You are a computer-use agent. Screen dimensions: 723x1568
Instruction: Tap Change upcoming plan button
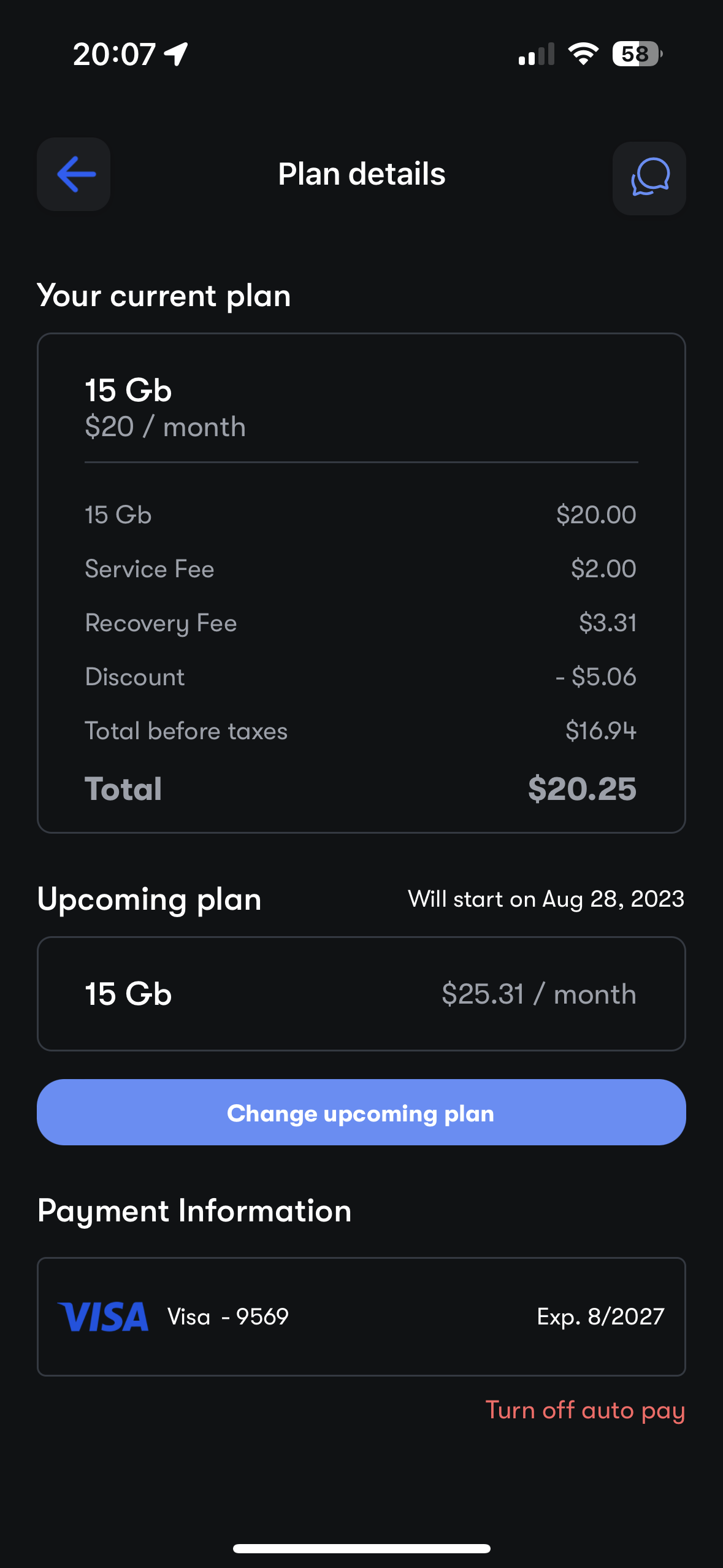[x=361, y=1112]
